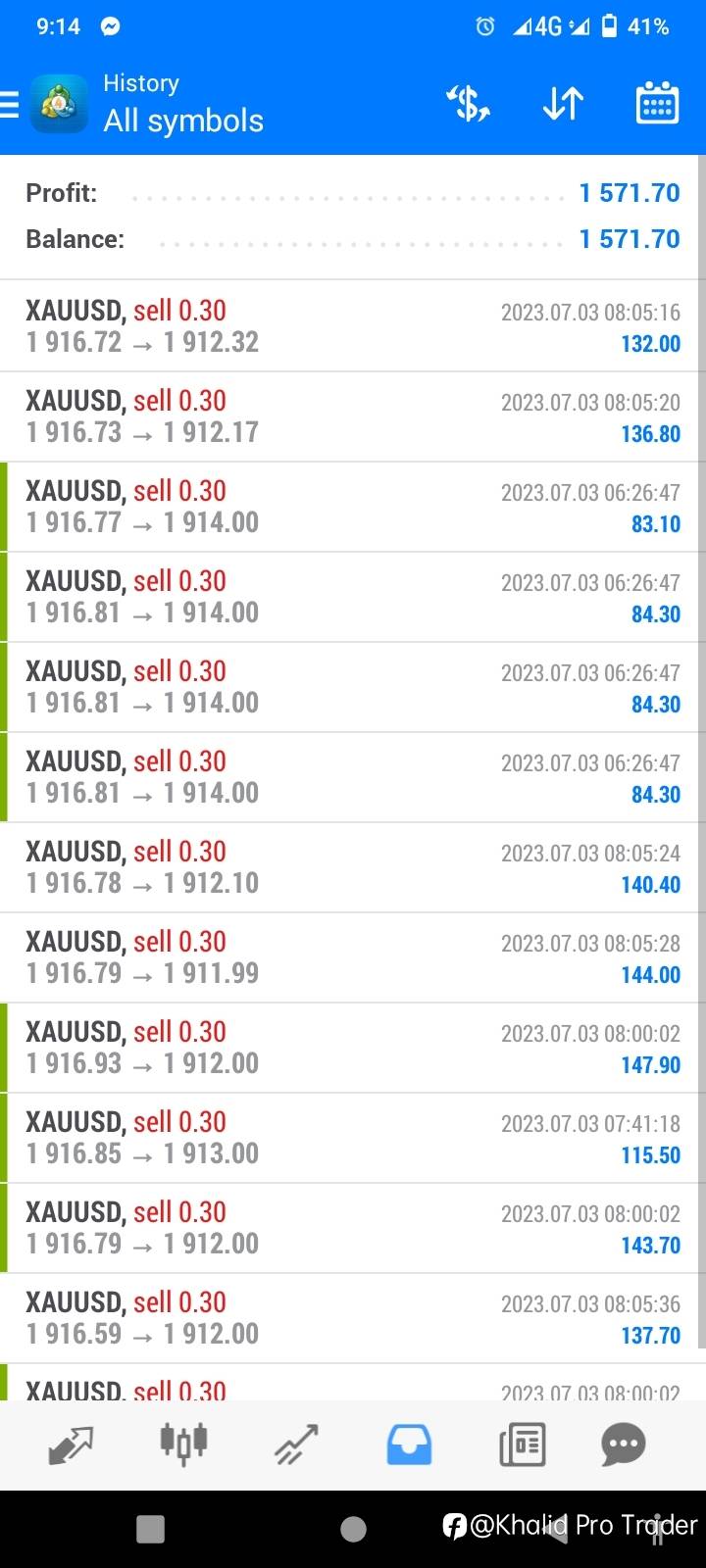The width and height of the screenshot is (706, 1568).
Task: Expand the XAUUSD trade with profit 140.40
Action: (x=353, y=867)
